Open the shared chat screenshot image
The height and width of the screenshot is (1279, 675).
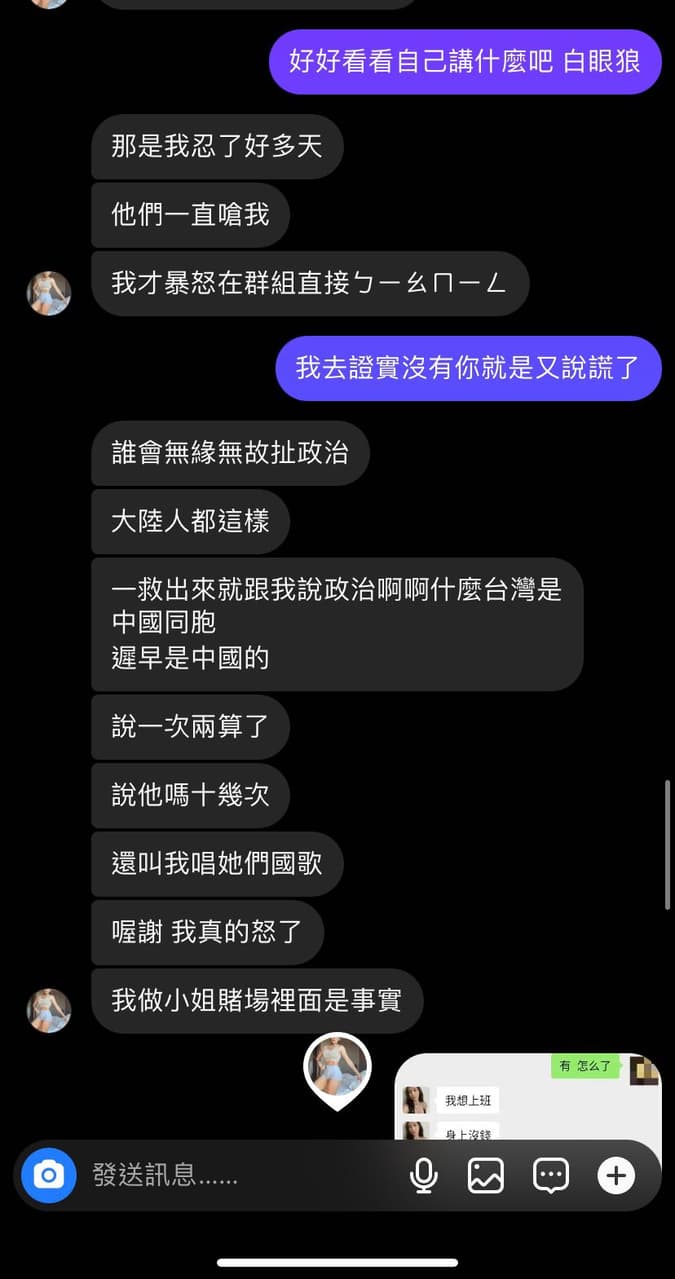coord(528,1098)
